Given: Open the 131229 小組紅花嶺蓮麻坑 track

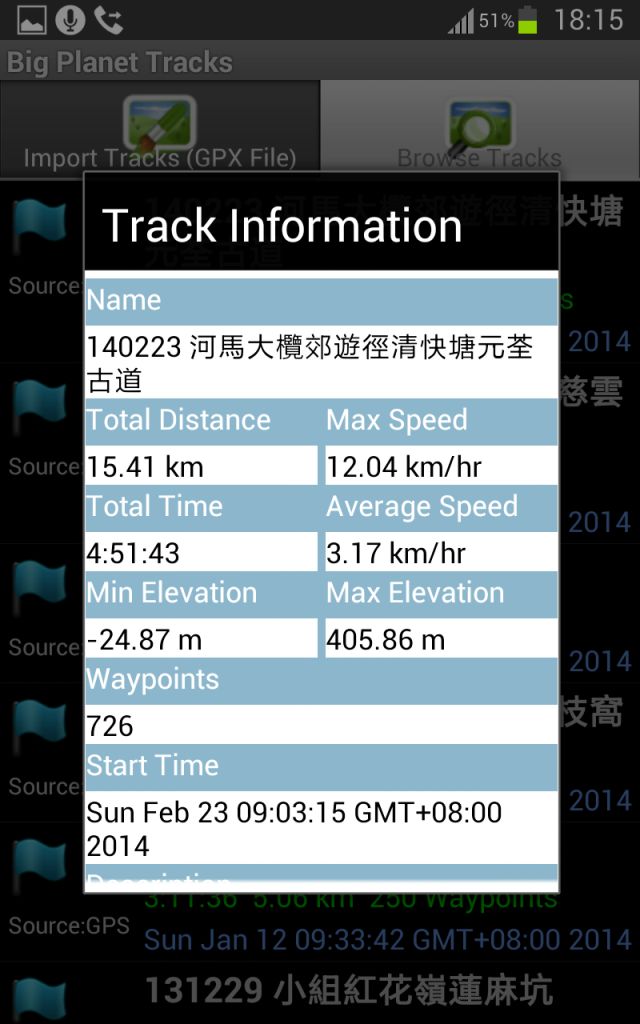Looking at the screenshot, I should click(320, 993).
